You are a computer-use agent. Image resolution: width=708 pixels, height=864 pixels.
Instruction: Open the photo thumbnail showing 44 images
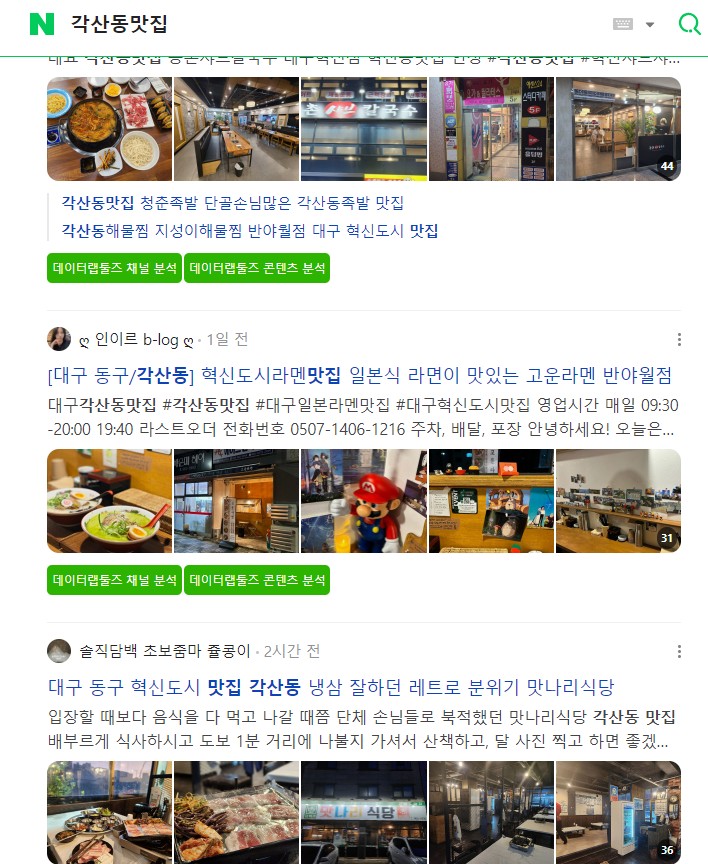click(x=618, y=129)
